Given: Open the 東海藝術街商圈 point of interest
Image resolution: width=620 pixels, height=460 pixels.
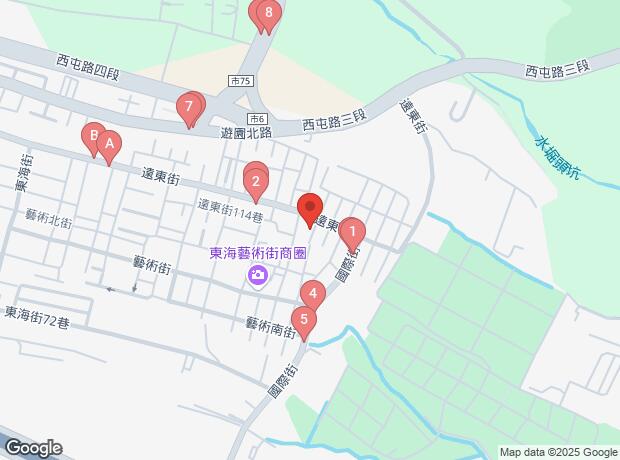Looking at the screenshot, I should click(258, 275).
